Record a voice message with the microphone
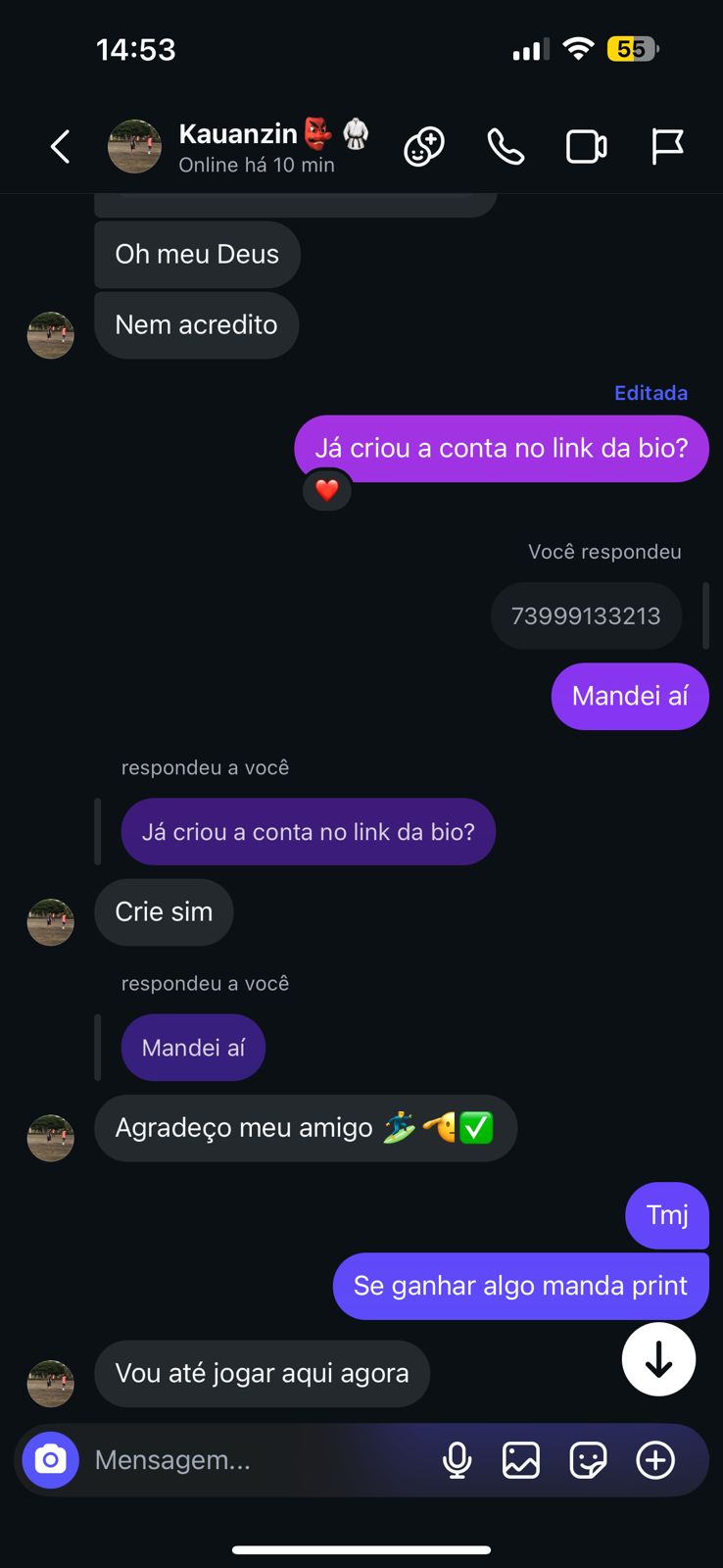This screenshot has width=723, height=1568. (x=457, y=1460)
